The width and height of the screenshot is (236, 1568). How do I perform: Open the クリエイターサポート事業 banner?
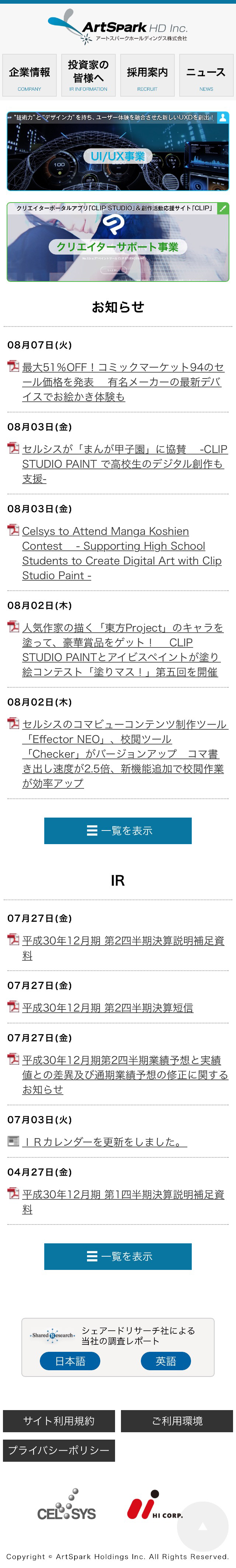pos(118,242)
